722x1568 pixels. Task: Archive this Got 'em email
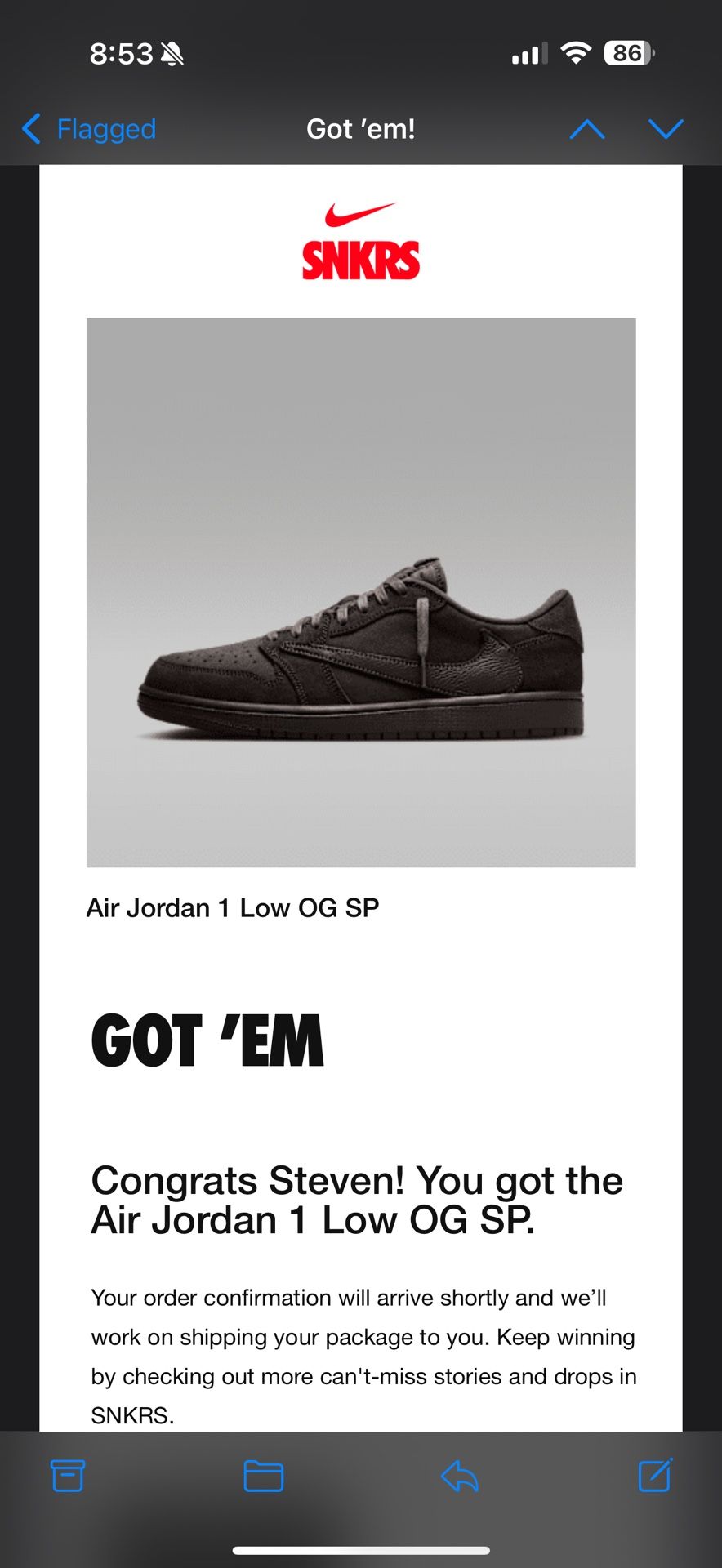click(68, 1476)
